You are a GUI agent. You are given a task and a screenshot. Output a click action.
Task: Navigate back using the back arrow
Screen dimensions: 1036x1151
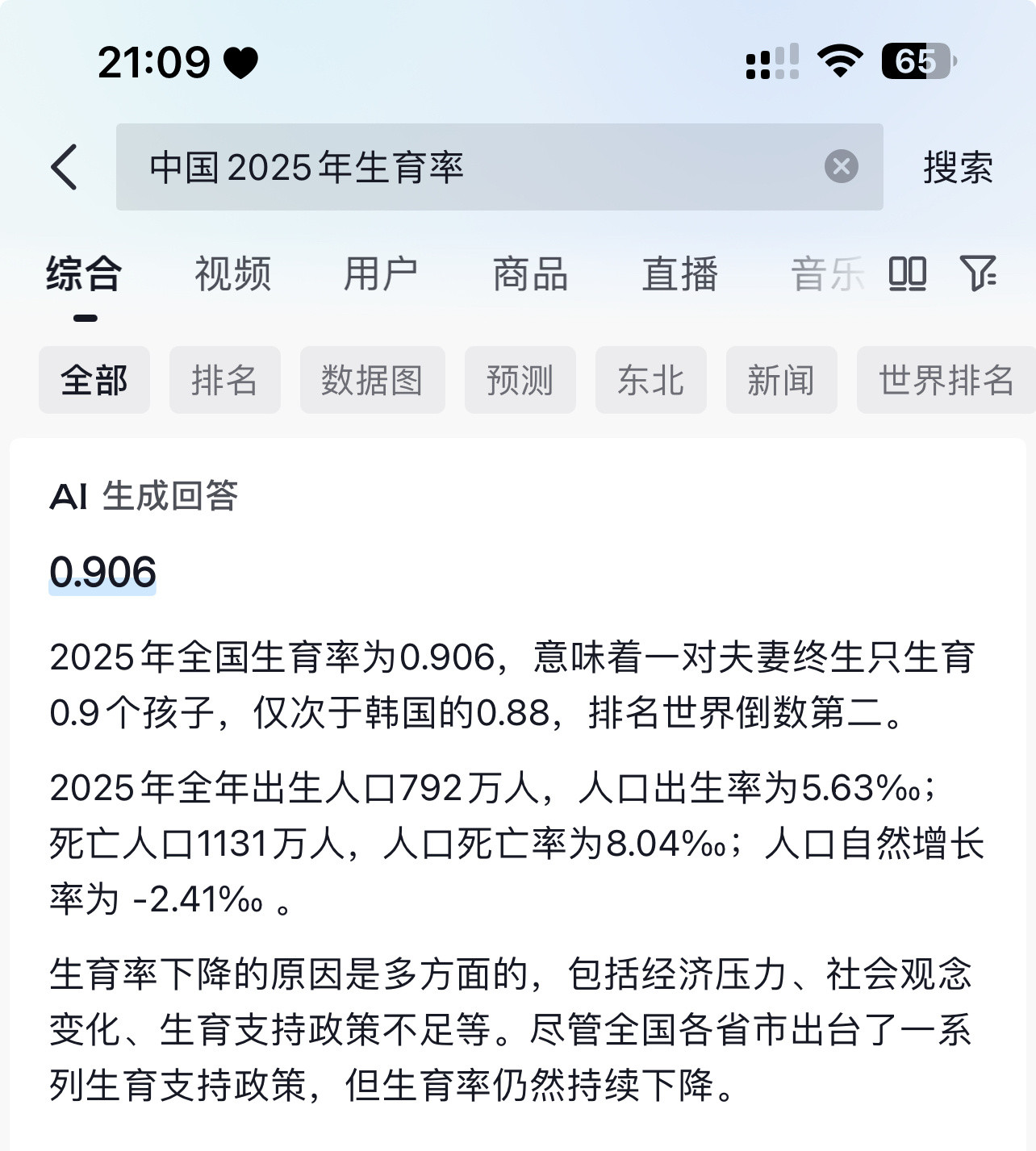[66, 167]
